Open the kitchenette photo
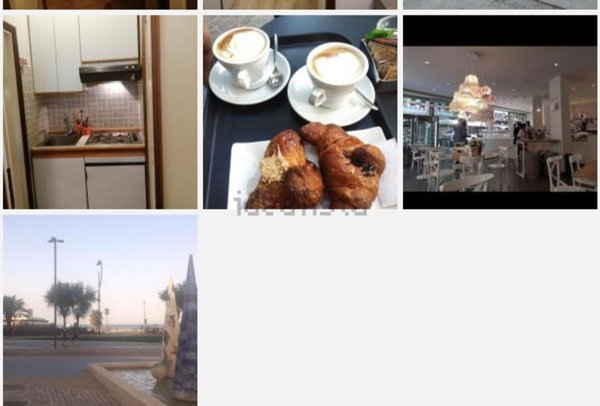Viewport: 600px width, 406px height. (100, 111)
